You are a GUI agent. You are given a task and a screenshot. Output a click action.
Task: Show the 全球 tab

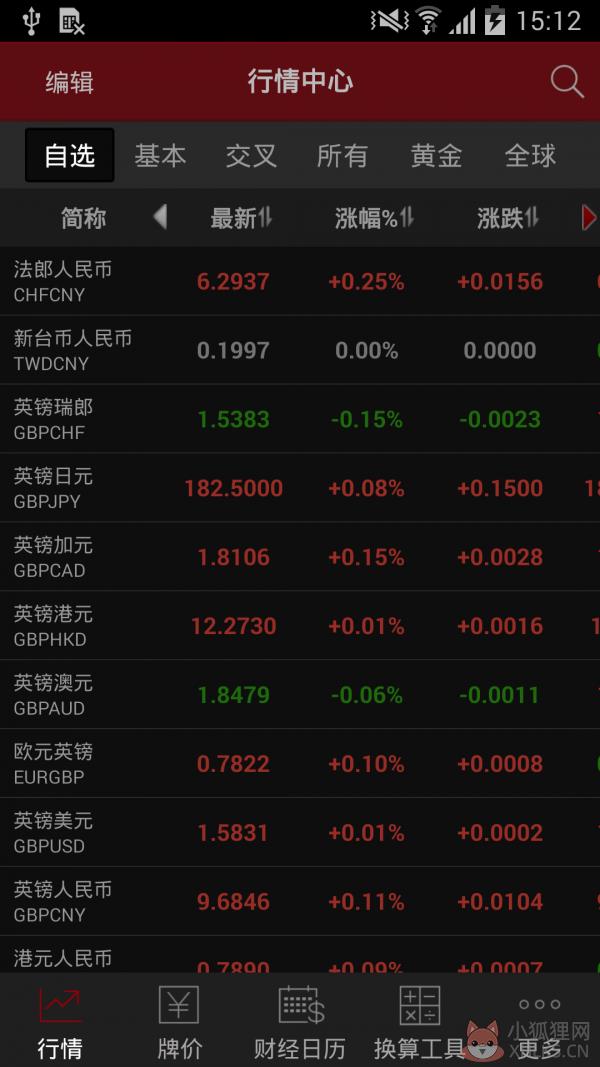(530, 156)
